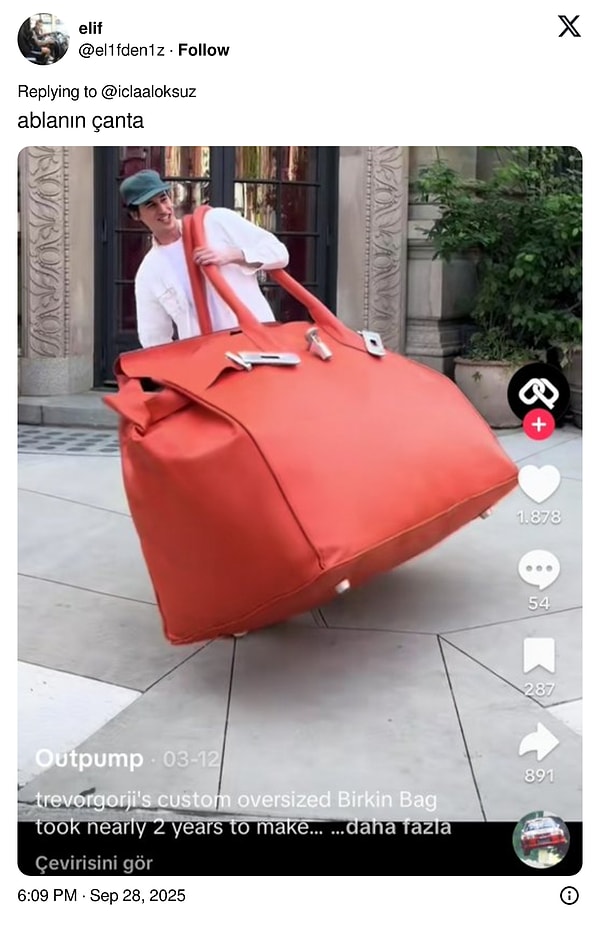Open elif's profile name link

click(x=90, y=29)
